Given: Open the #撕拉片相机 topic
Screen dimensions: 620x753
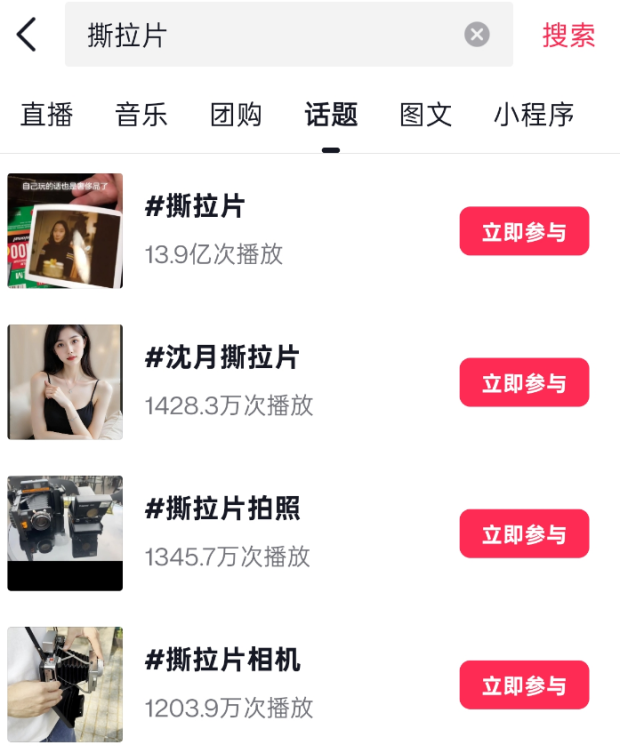Looking at the screenshot, I should click(x=222, y=660).
